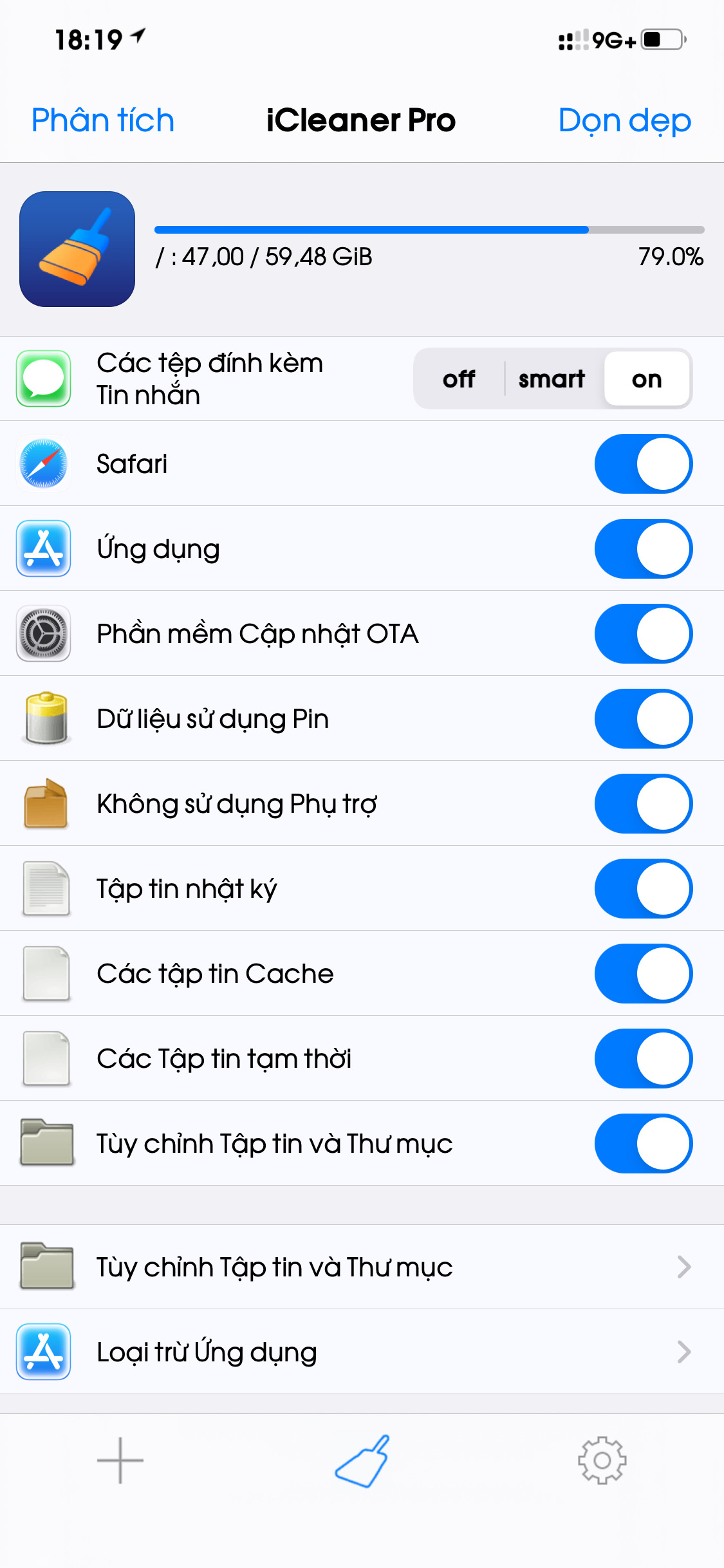
Task: Open settings gear icon
Action: click(x=602, y=1461)
